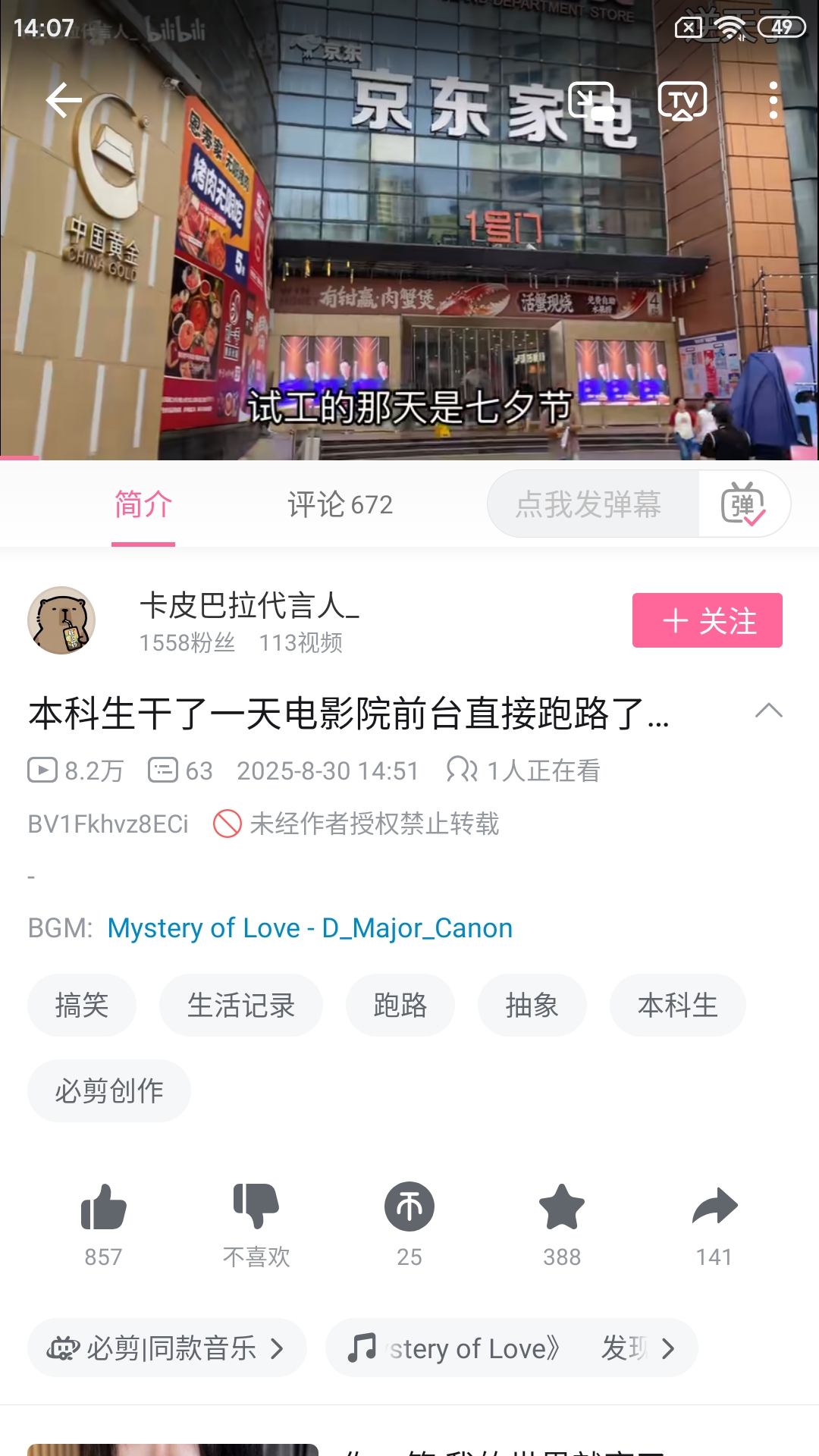Switch to the 评论 672 tab
The image size is (819, 1456).
click(x=340, y=504)
